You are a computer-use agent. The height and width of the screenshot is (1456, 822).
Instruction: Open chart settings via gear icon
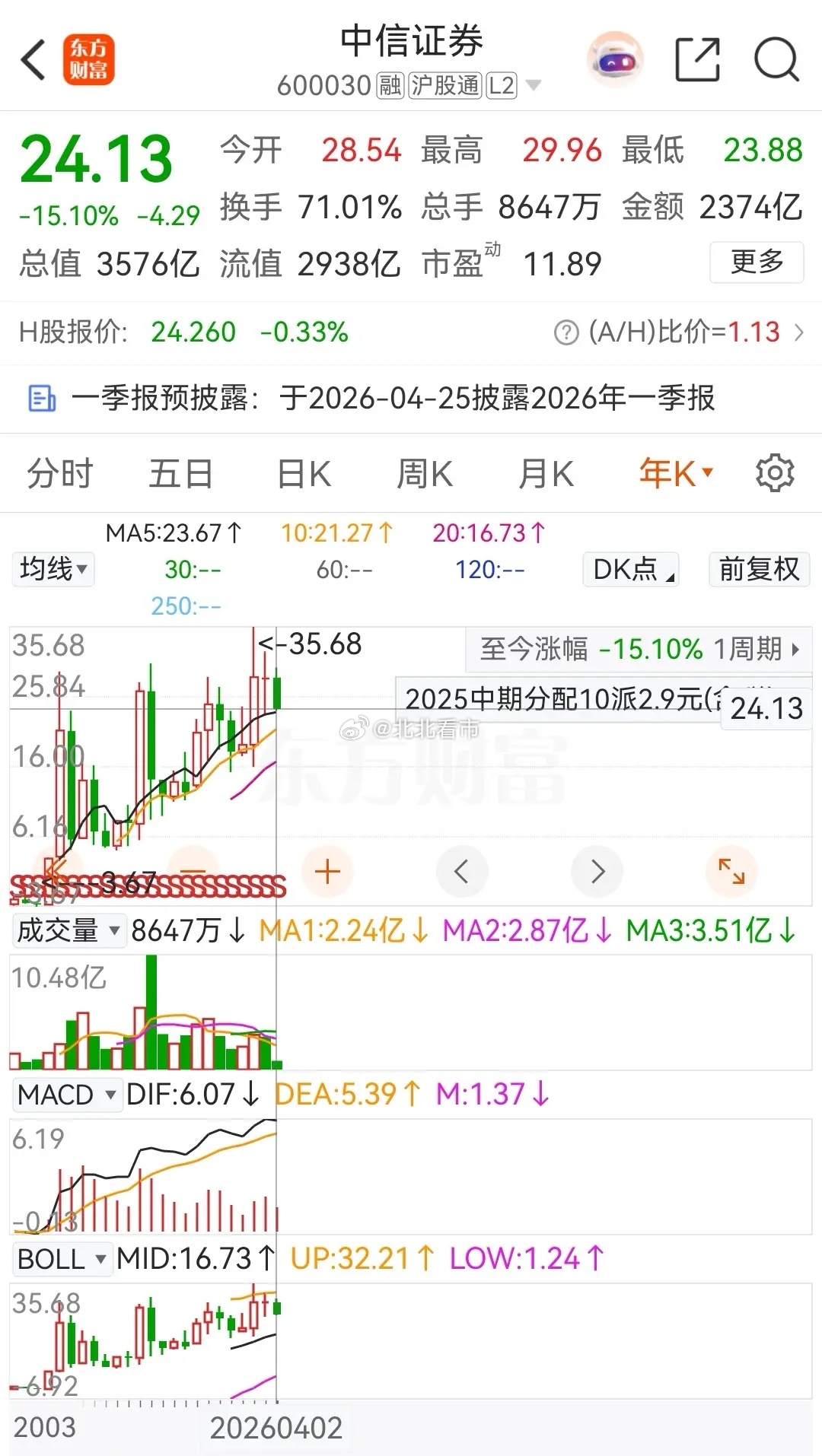[x=776, y=472]
